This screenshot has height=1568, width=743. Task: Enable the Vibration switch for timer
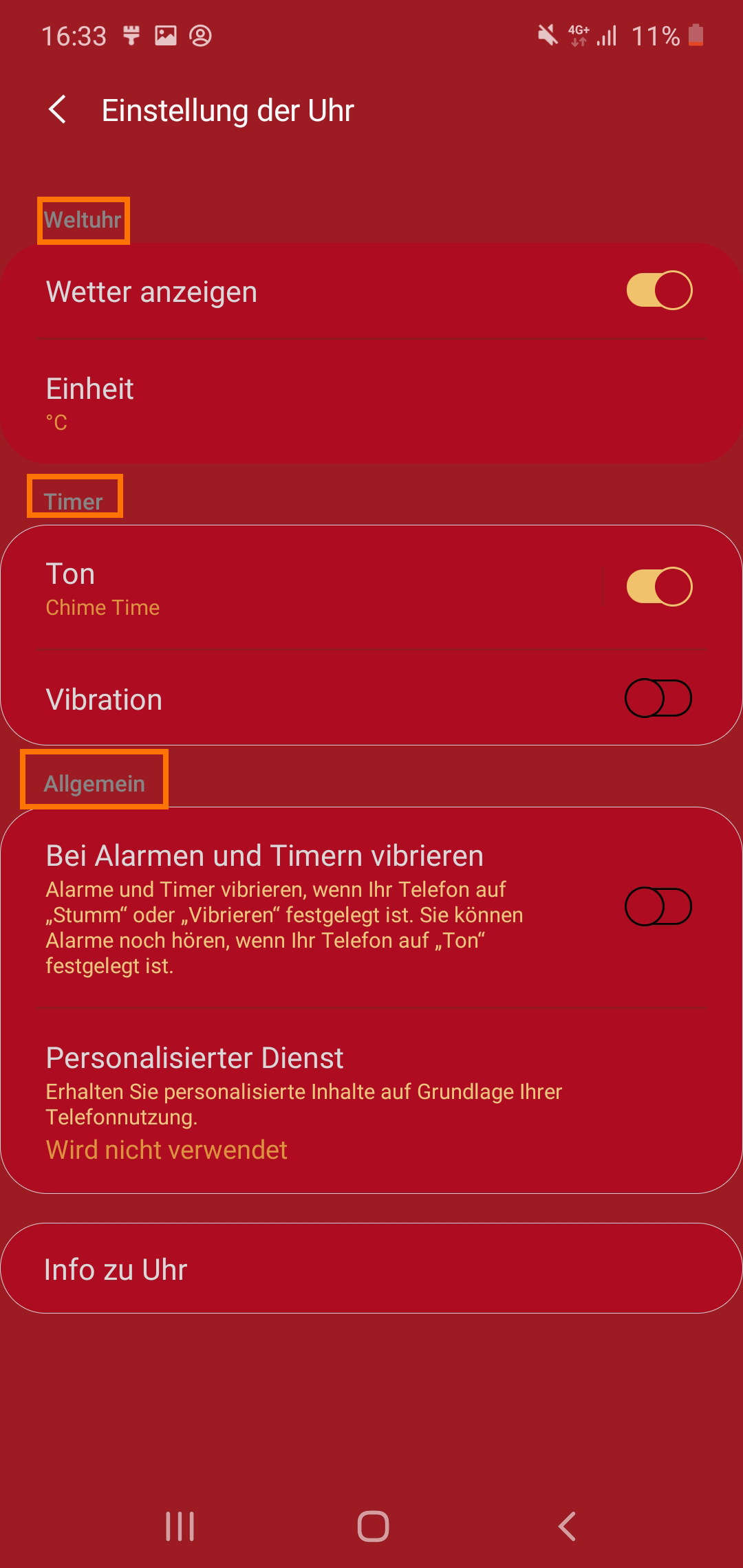(x=658, y=698)
